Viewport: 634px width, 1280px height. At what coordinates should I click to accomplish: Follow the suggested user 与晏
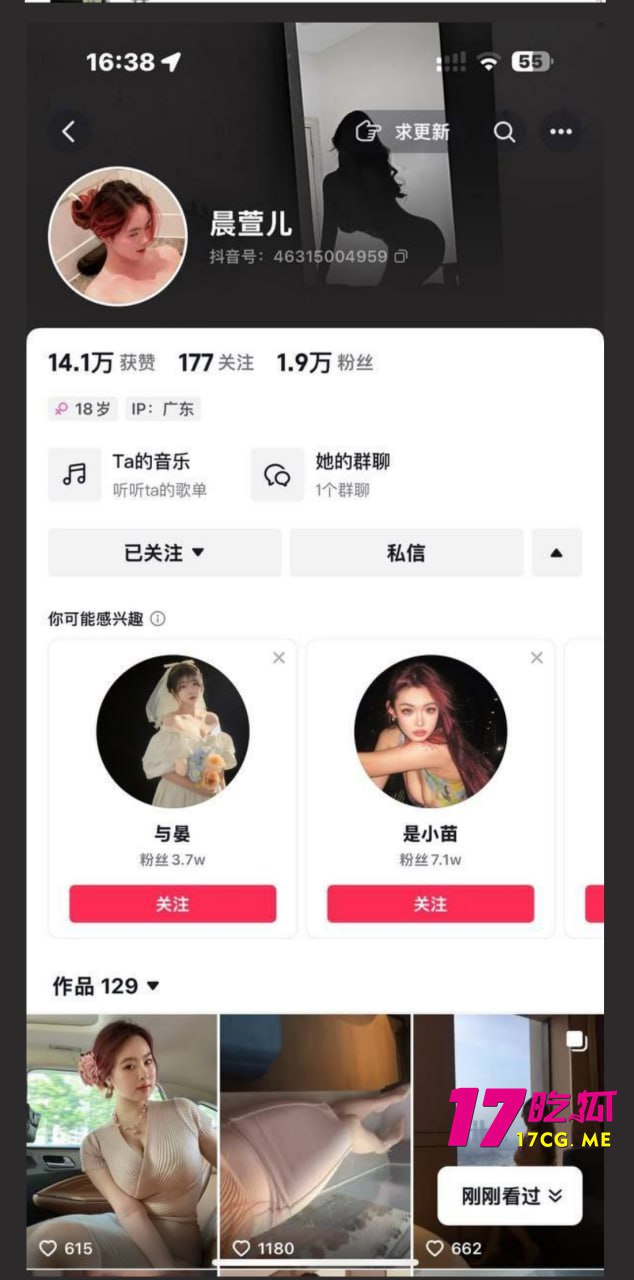click(x=172, y=904)
